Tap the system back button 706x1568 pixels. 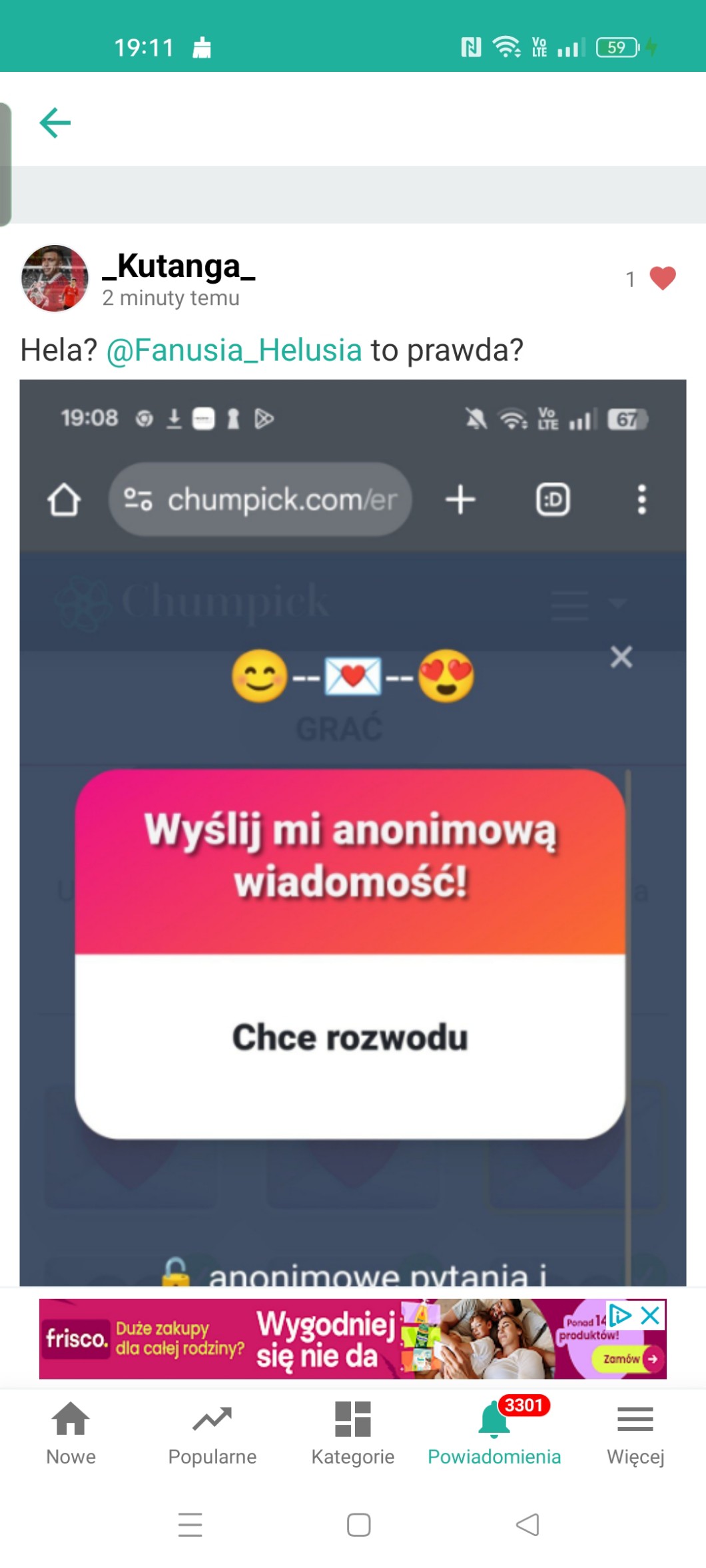(528, 1525)
